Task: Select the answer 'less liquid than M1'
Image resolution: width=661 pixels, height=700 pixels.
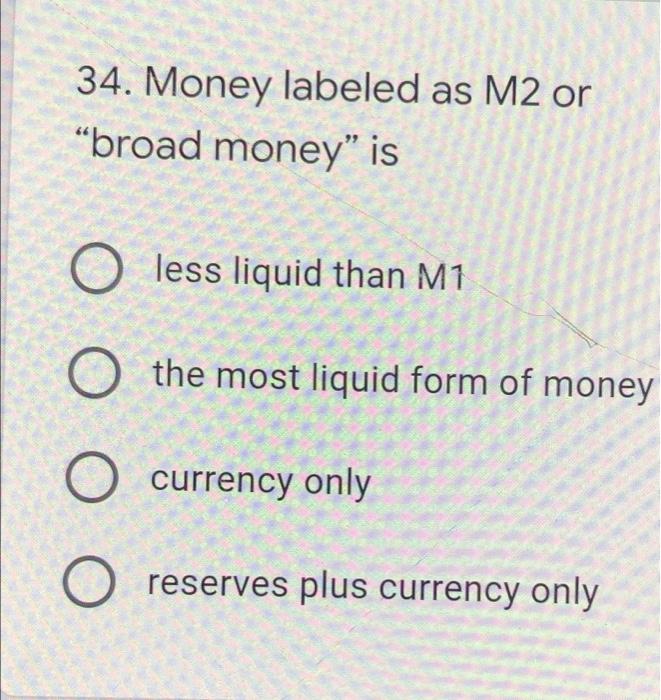Action: point(94,274)
